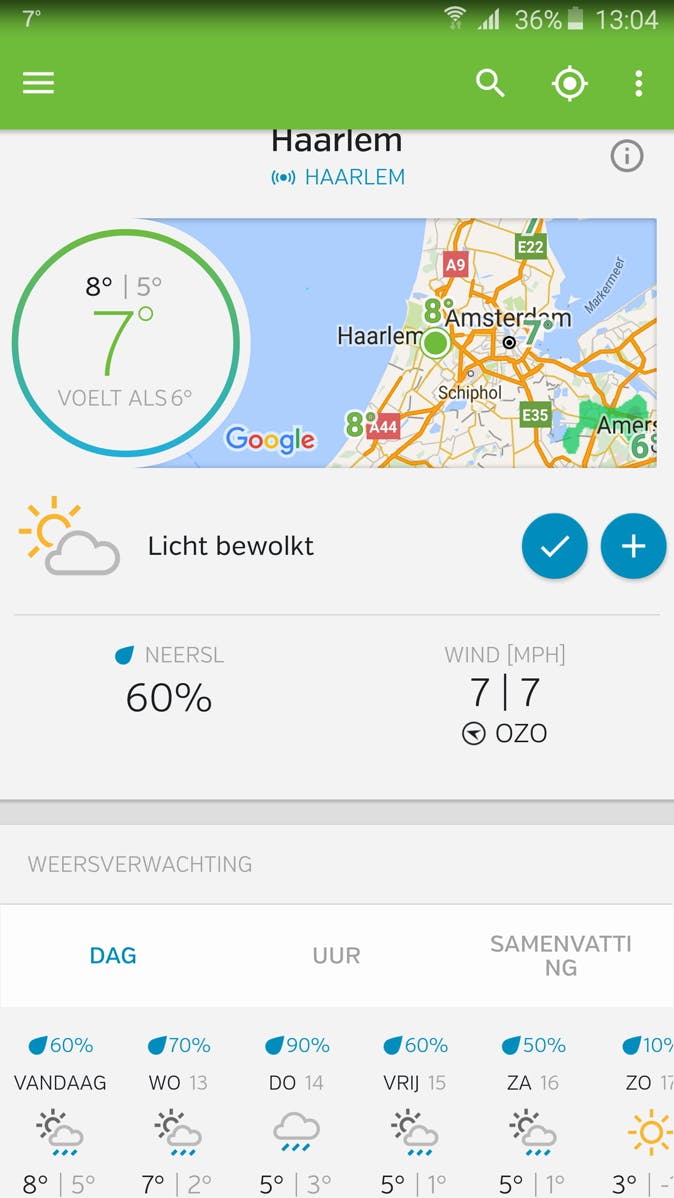Open the location search
The height and width of the screenshot is (1198, 674).
coord(490,83)
